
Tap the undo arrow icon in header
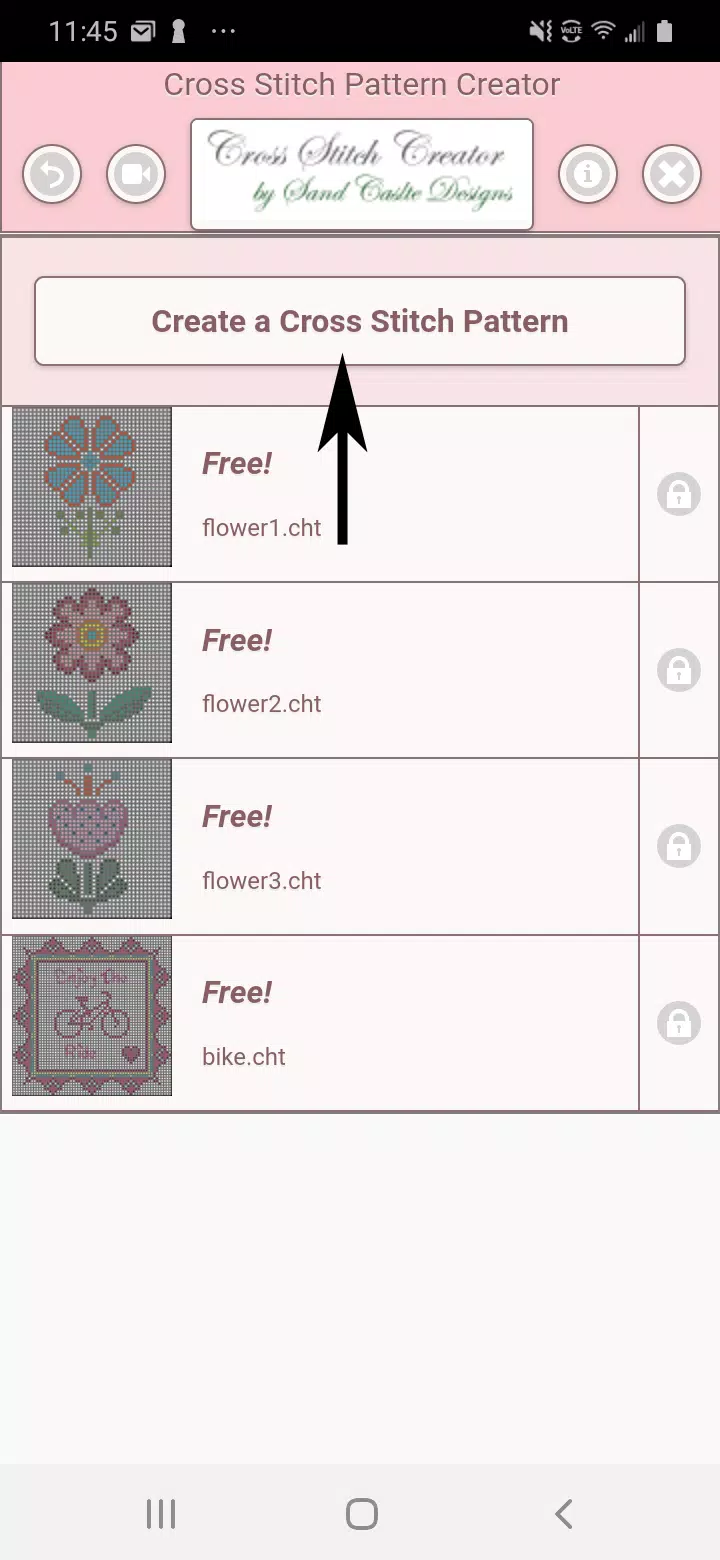[x=52, y=175]
